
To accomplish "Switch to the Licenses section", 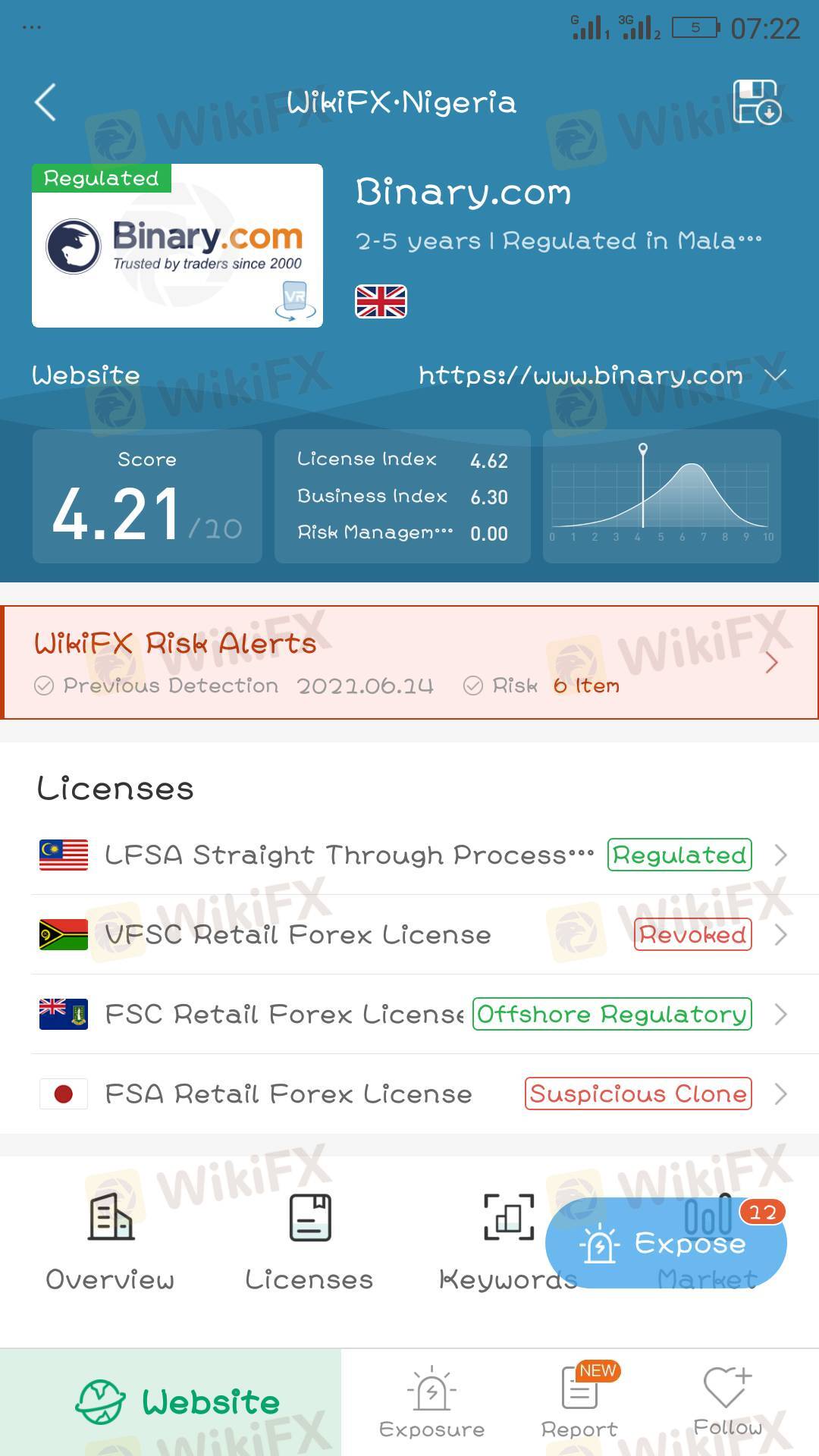I will click(x=309, y=1241).
